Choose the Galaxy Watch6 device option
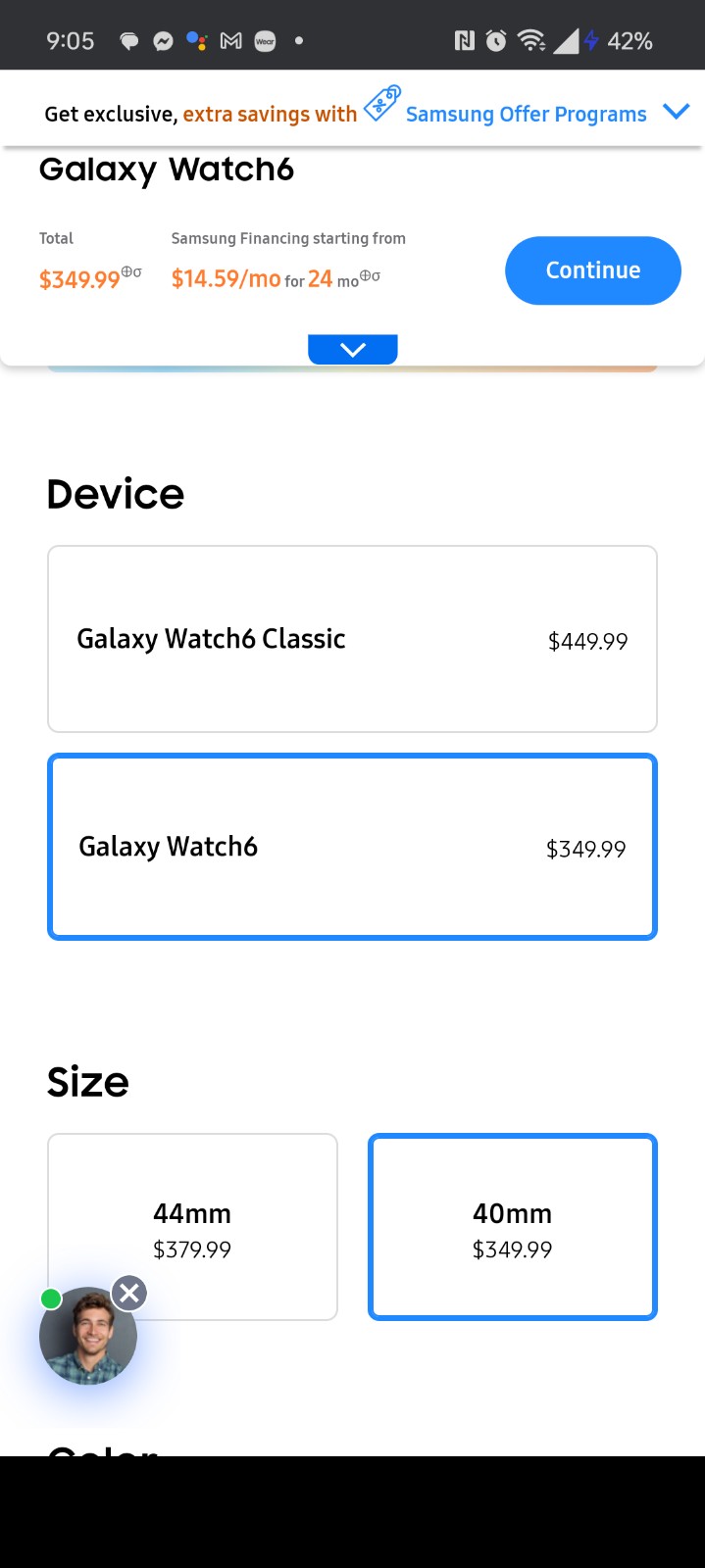 click(352, 847)
